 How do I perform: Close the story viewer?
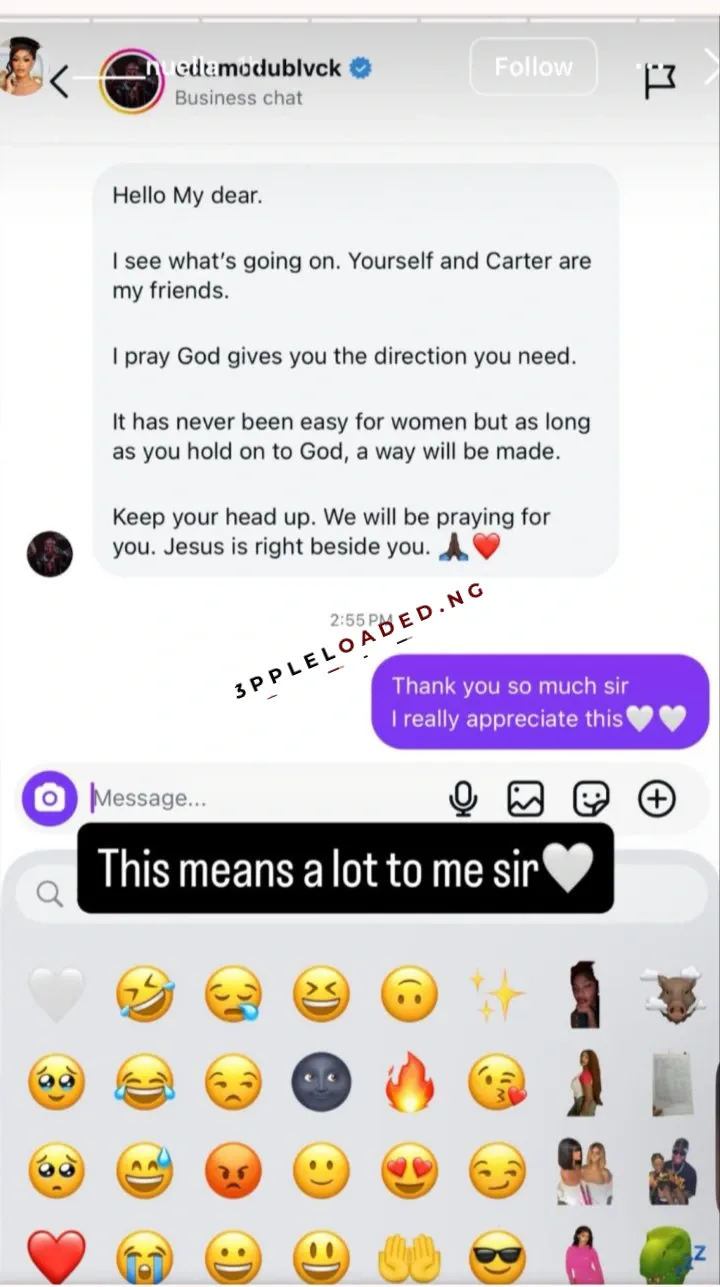point(709,67)
